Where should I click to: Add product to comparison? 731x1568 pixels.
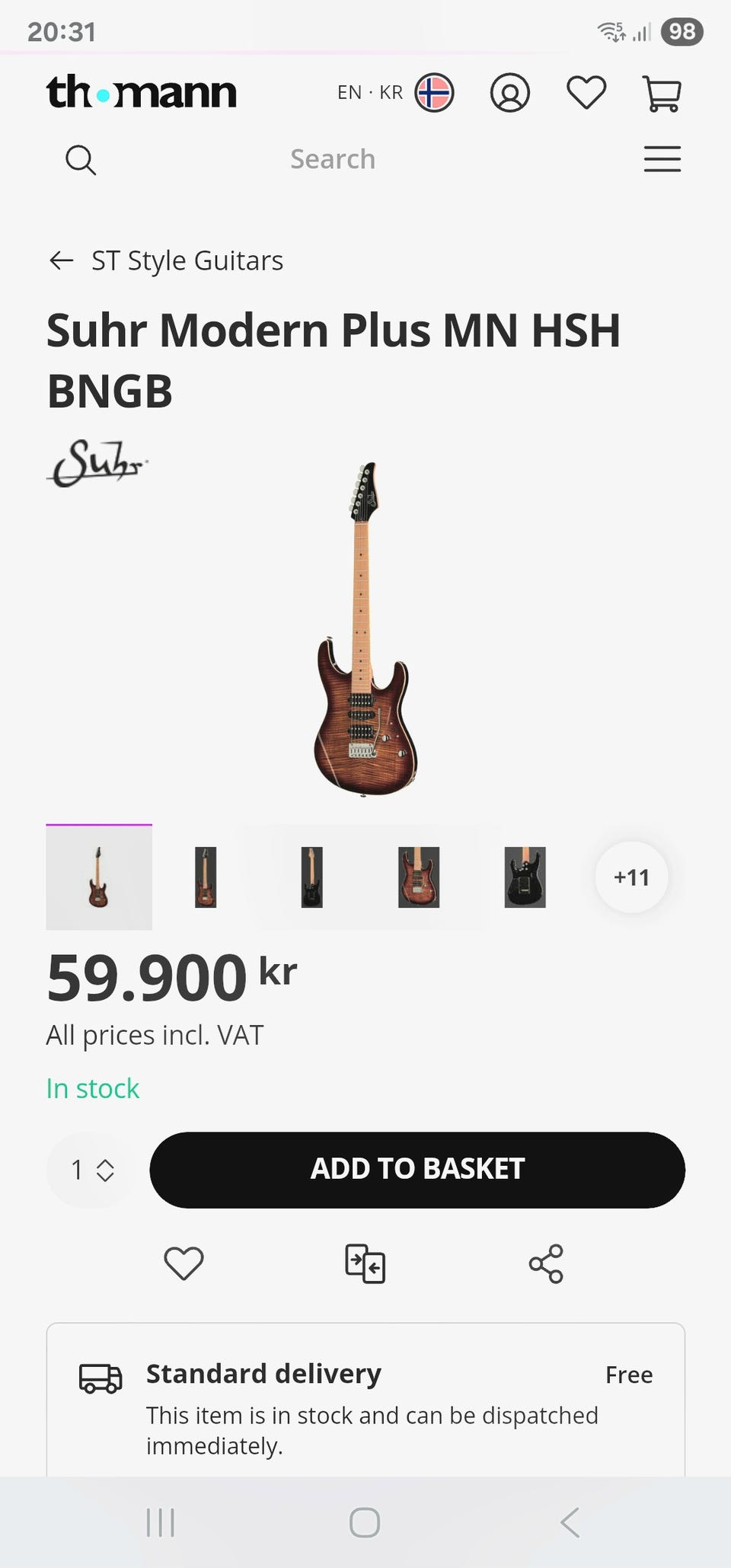point(365,1263)
